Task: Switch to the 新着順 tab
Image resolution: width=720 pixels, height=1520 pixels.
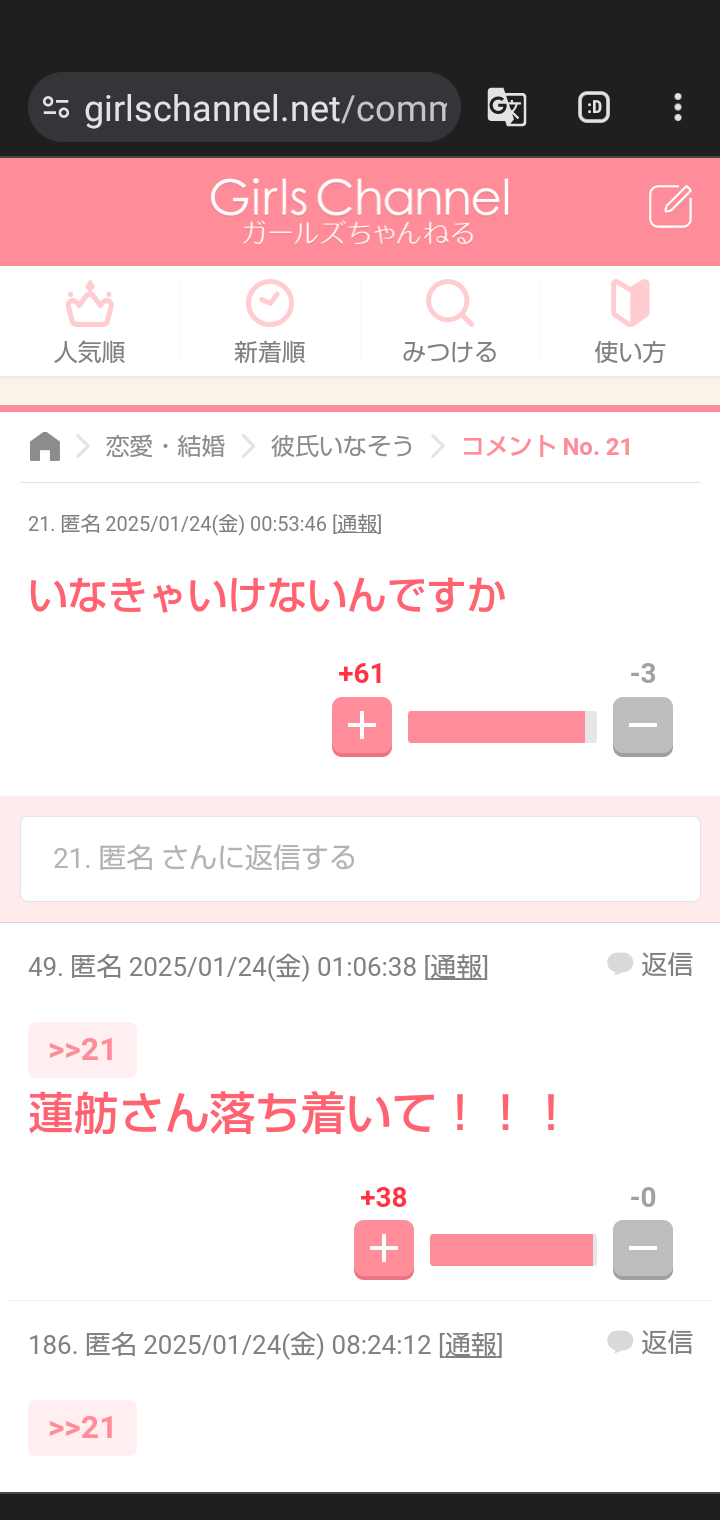Action: tap(269, 322)
